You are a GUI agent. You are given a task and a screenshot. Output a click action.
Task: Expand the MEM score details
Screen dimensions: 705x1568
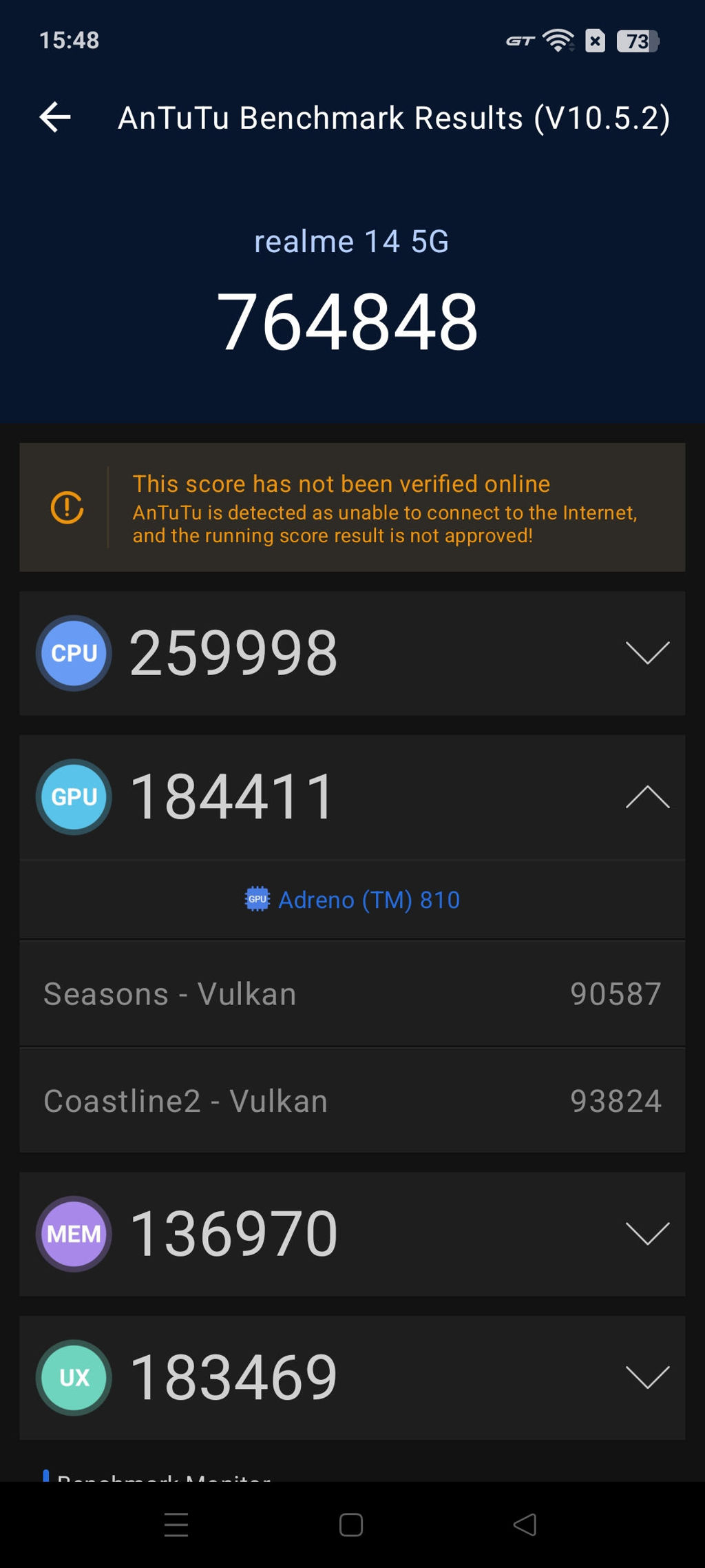(647, 1233)
